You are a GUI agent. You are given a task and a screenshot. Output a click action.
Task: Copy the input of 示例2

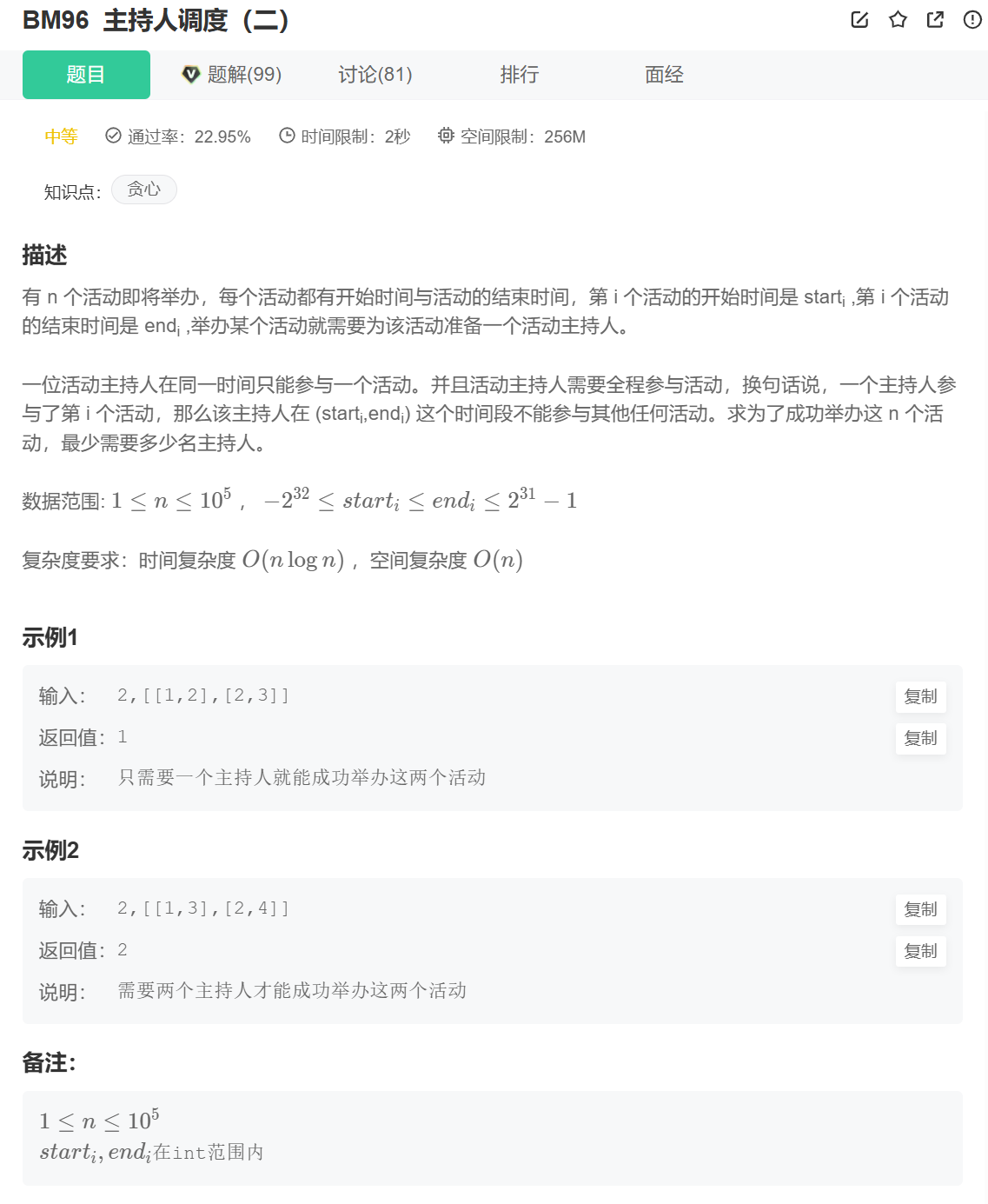[x=920, y=909]
